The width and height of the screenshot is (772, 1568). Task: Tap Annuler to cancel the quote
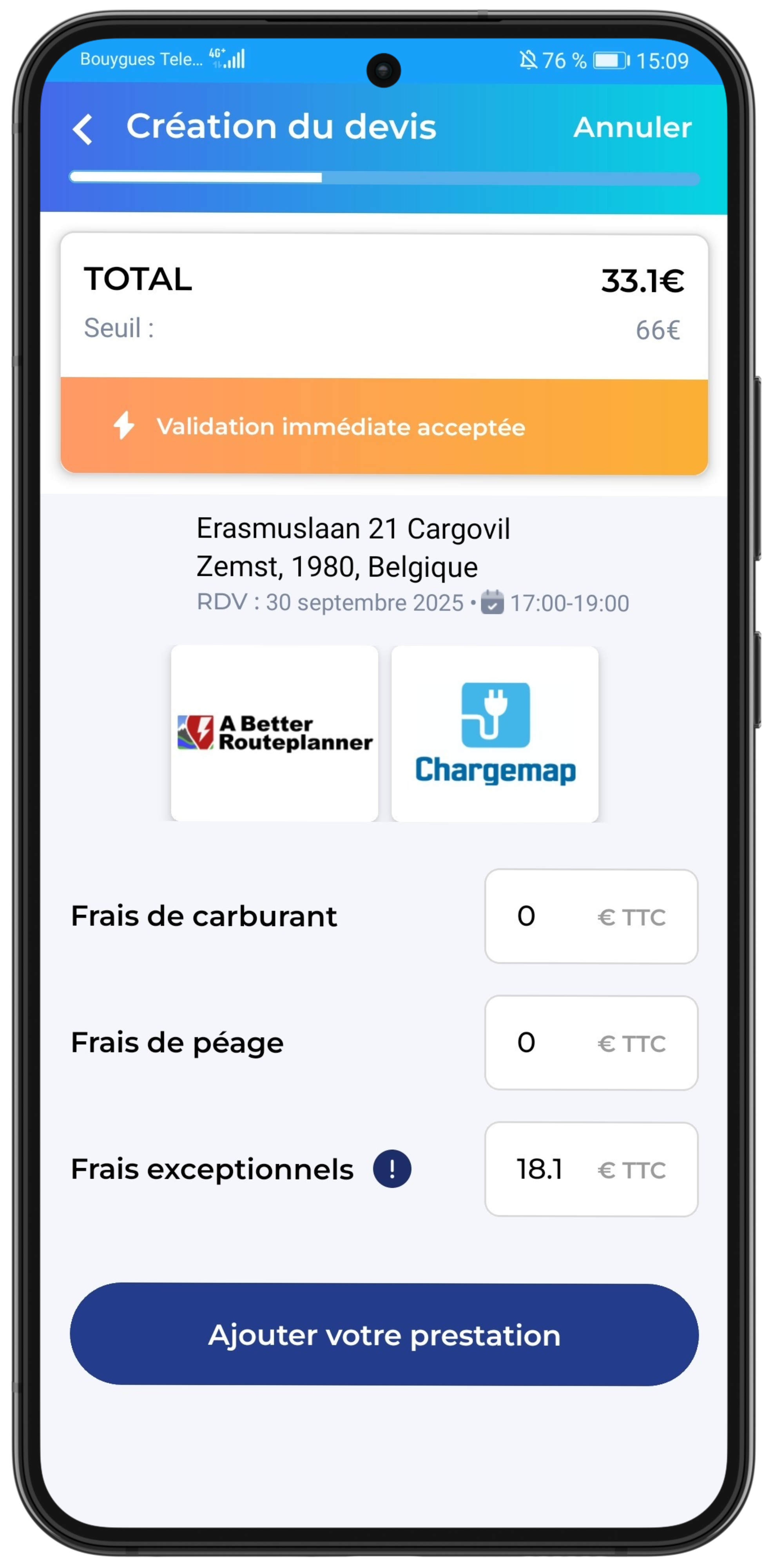click(x=632, y=127)
